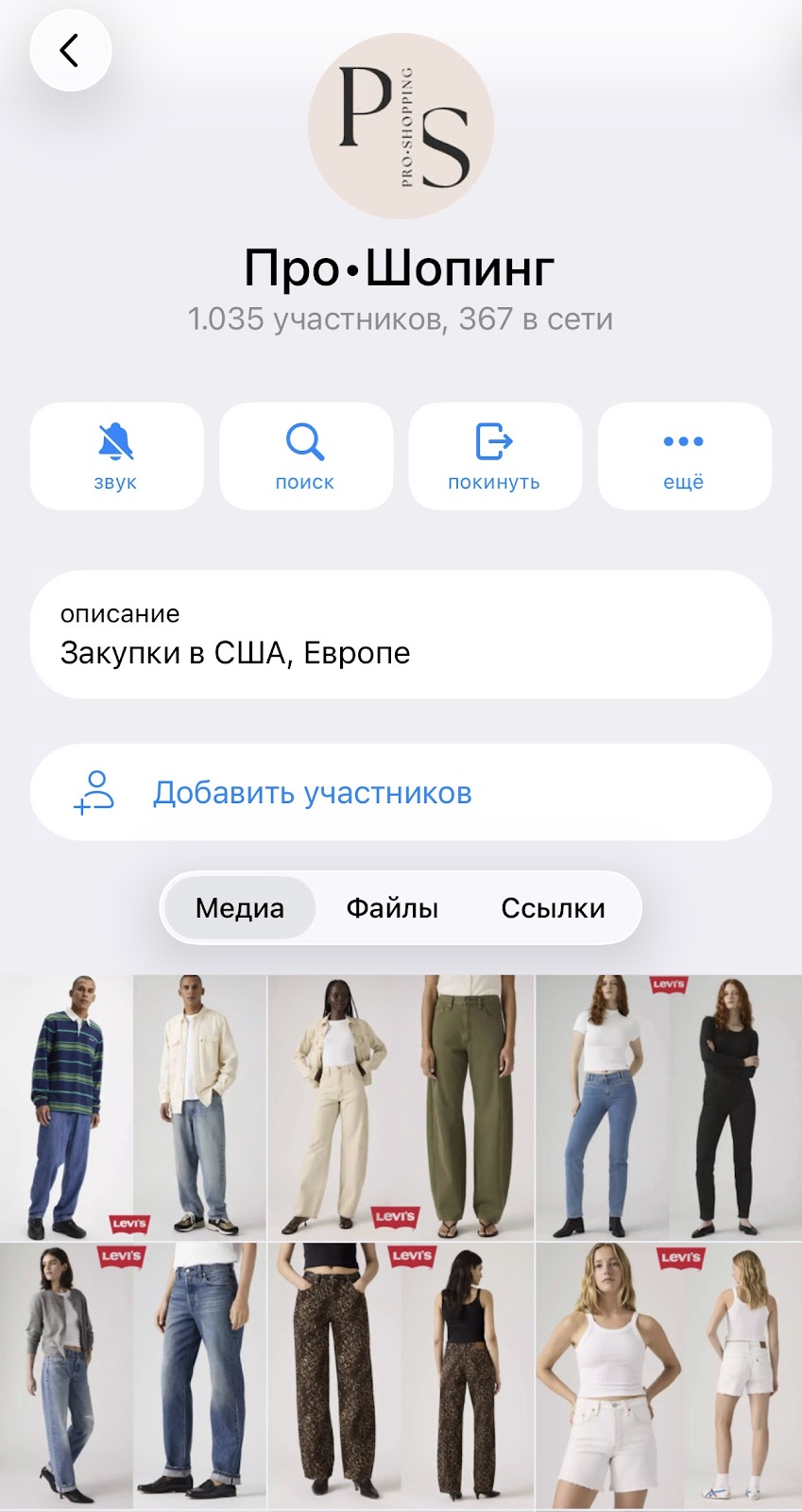Open the photo with olive green pants
The width and height of the screenshot is (802, 1512).
click(x=401, y=1107)
